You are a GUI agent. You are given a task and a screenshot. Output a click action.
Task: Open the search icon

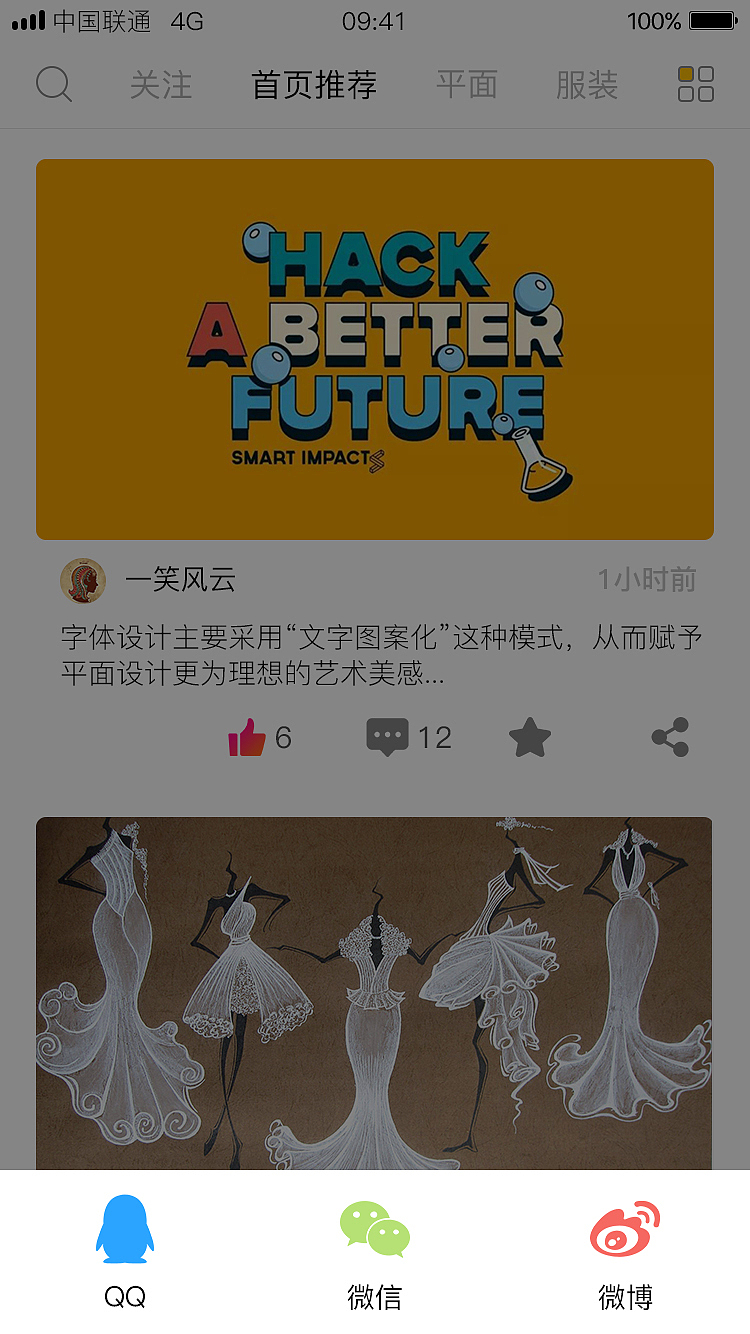coord(54,85)
